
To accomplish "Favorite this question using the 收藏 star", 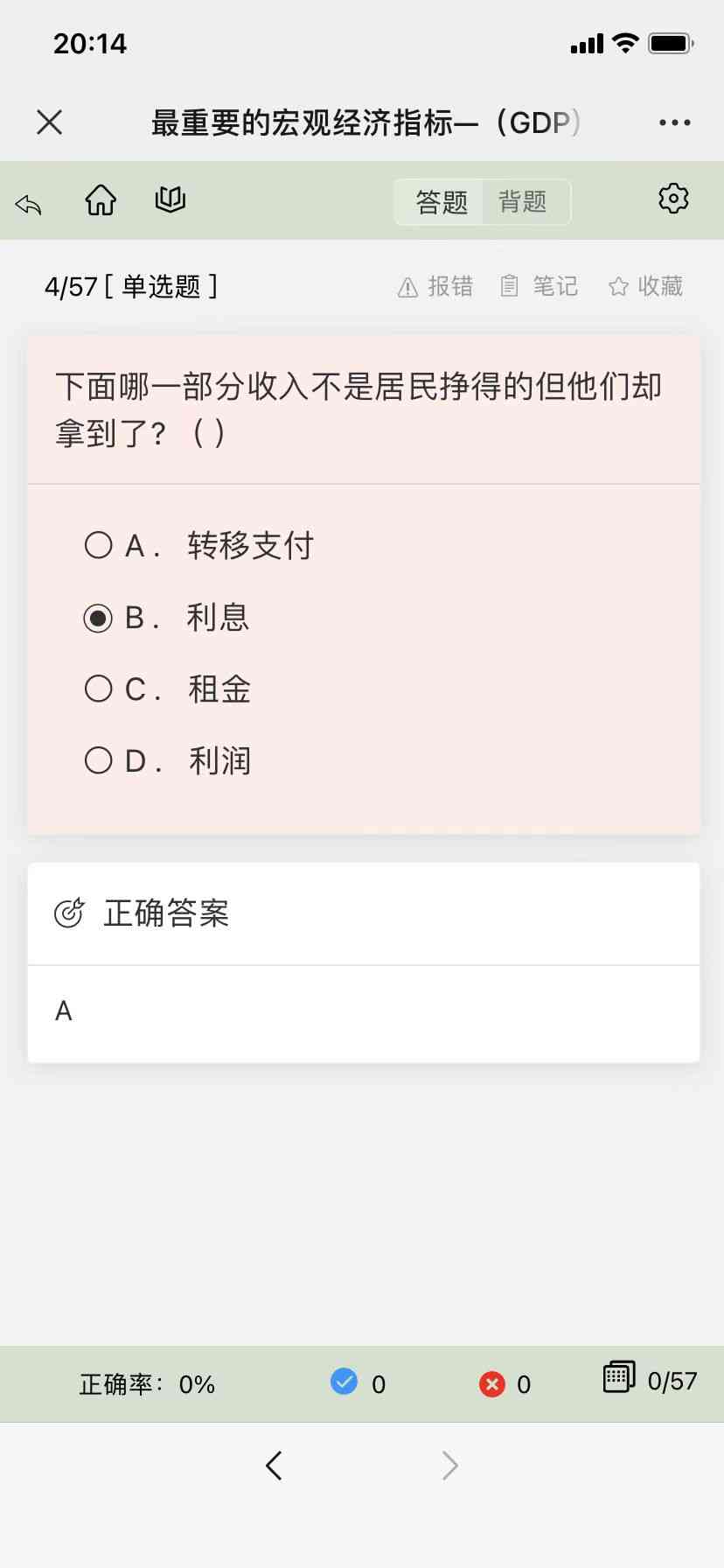I will [645, 286].
